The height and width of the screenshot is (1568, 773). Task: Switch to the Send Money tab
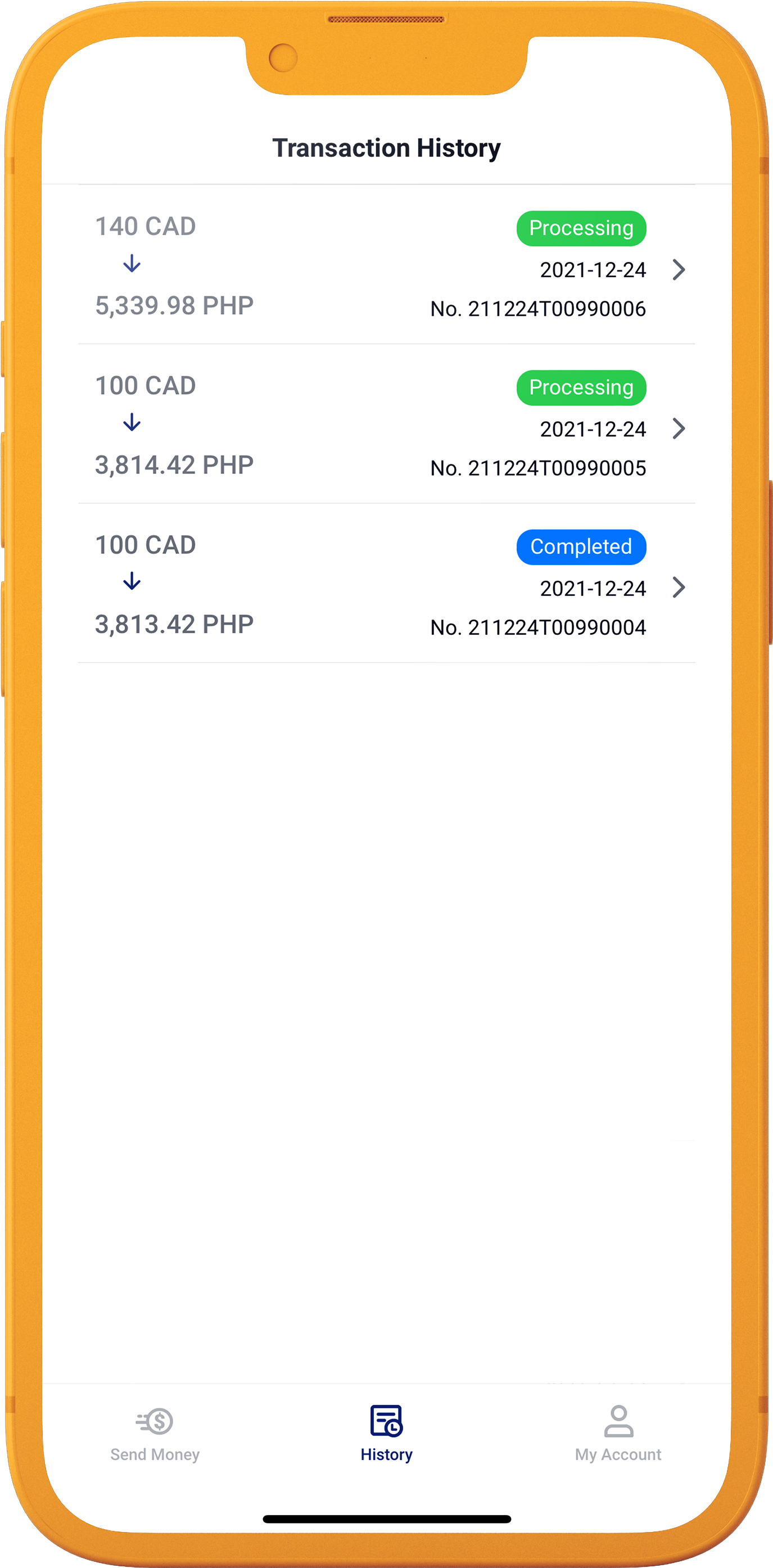[155, 1435]
